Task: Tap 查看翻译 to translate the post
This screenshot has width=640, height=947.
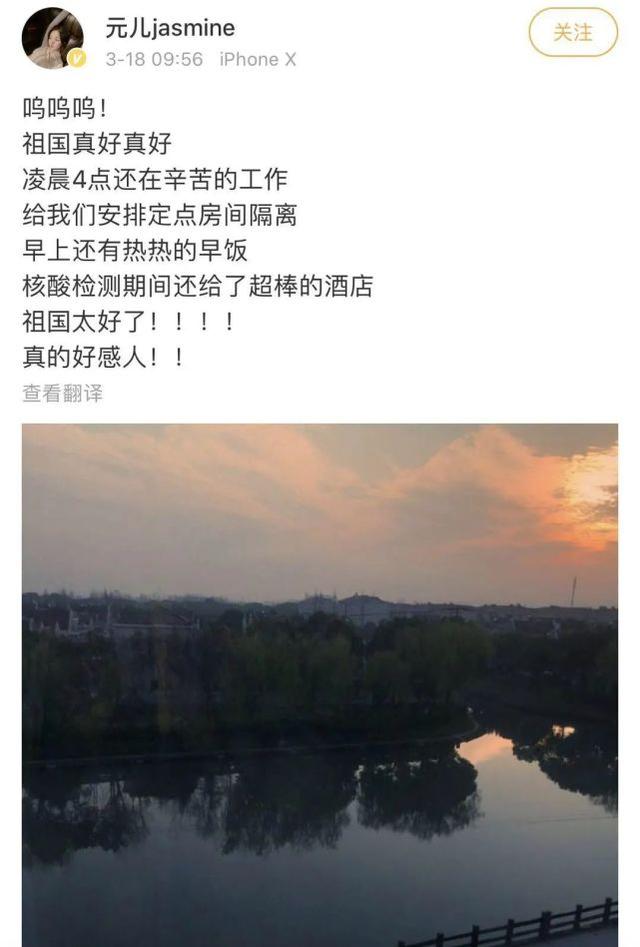Action: [62, 393]
